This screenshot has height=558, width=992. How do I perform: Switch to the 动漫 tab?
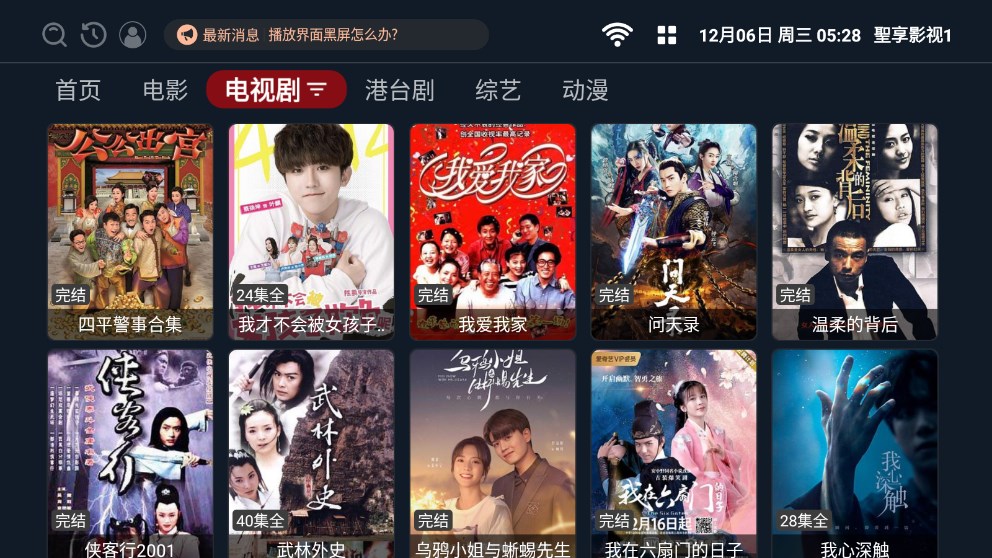585,90
